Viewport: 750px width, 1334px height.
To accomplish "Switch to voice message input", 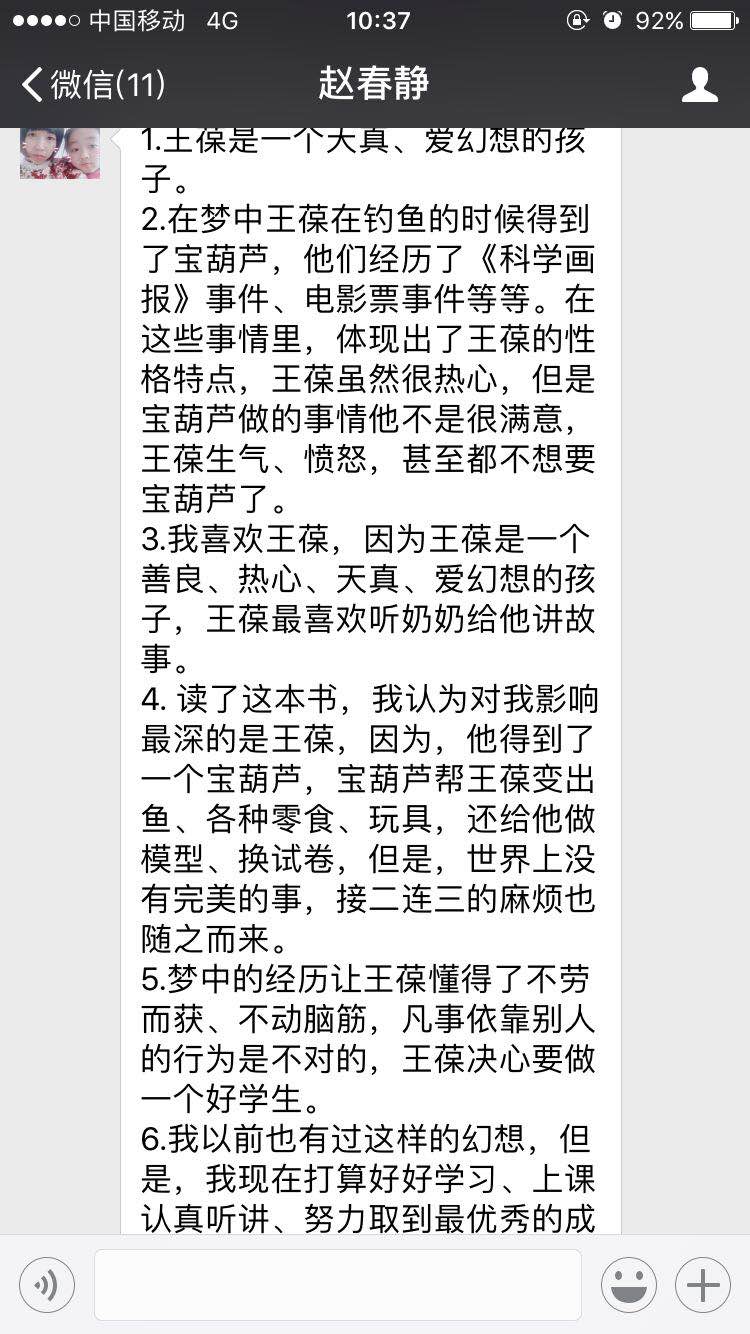I will (47, 1285).
